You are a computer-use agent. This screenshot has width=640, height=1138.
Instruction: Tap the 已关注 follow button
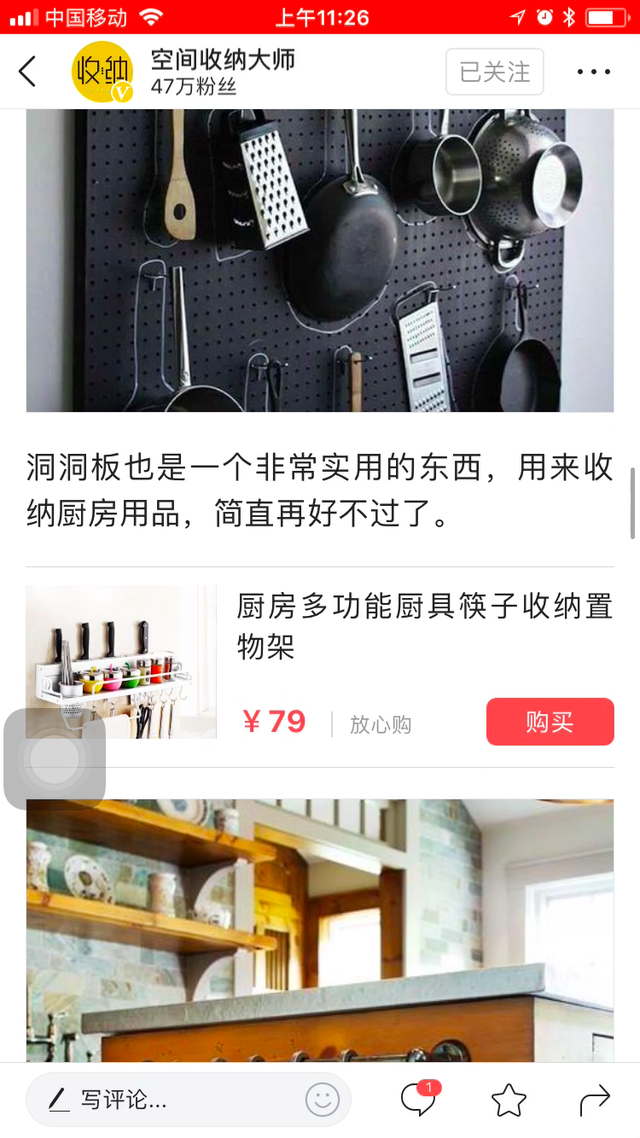494,72
